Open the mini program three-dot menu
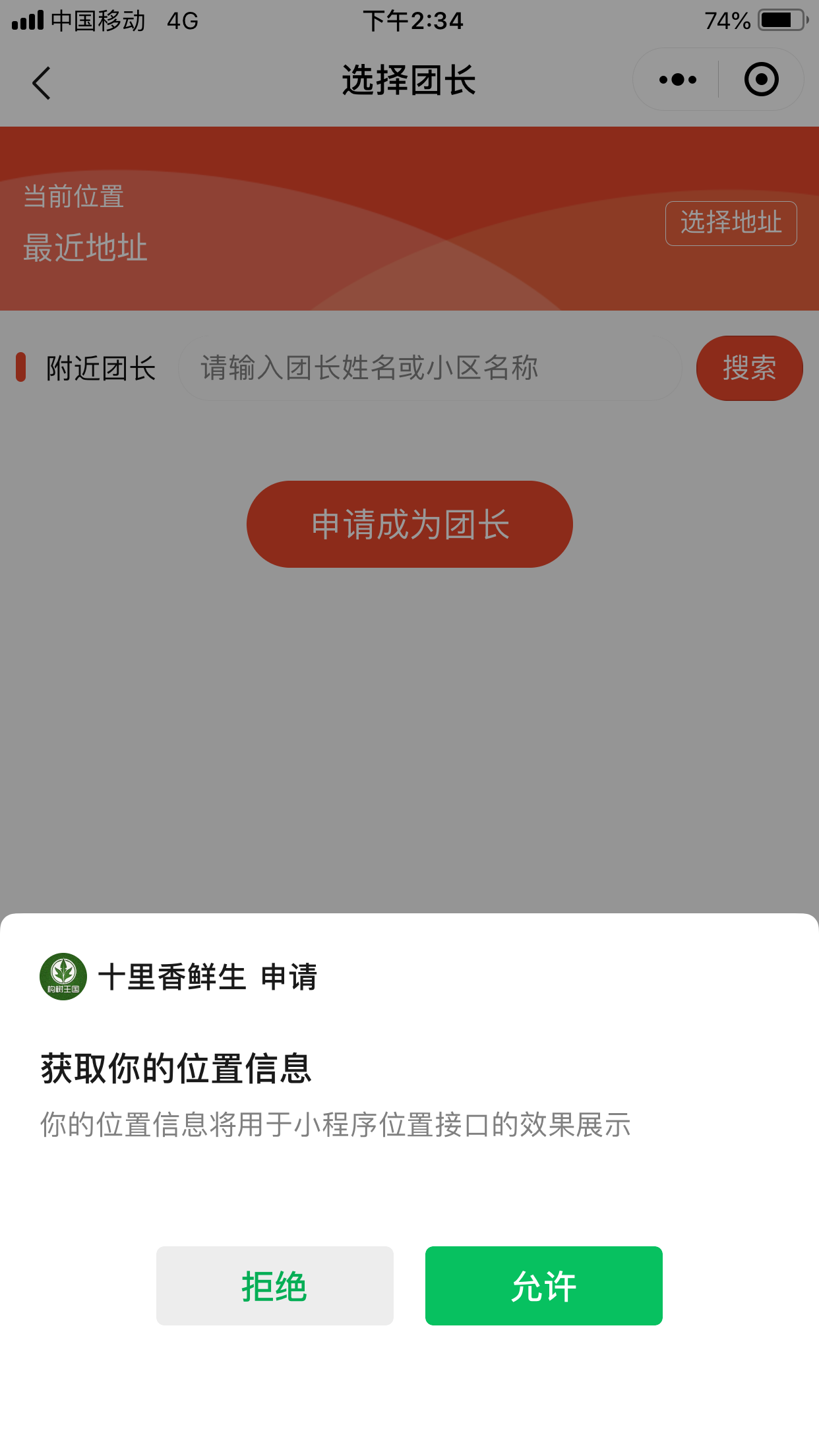Screen dimensions: 819x1456 point(677,80)
